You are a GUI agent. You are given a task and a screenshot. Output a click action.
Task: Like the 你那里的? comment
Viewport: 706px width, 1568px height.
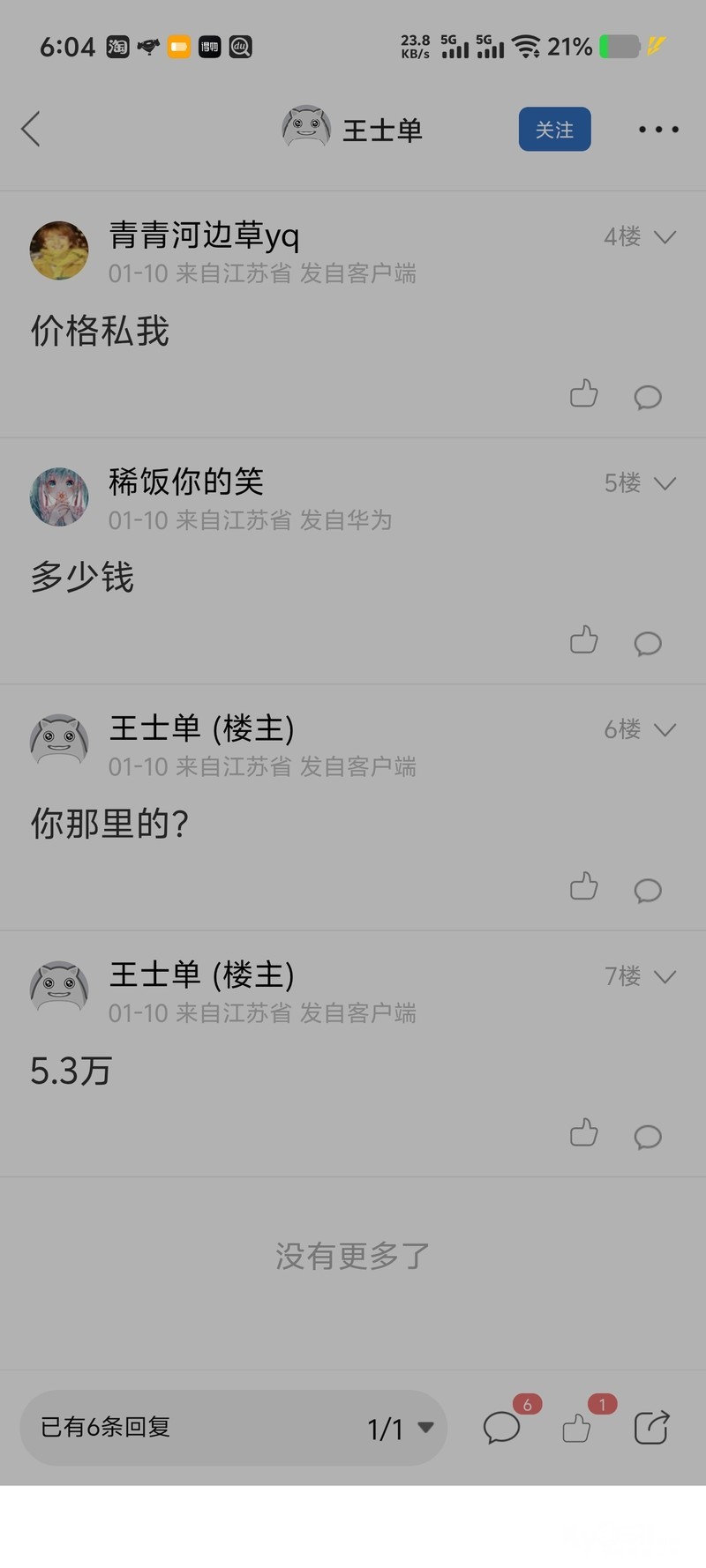(583, 887)
